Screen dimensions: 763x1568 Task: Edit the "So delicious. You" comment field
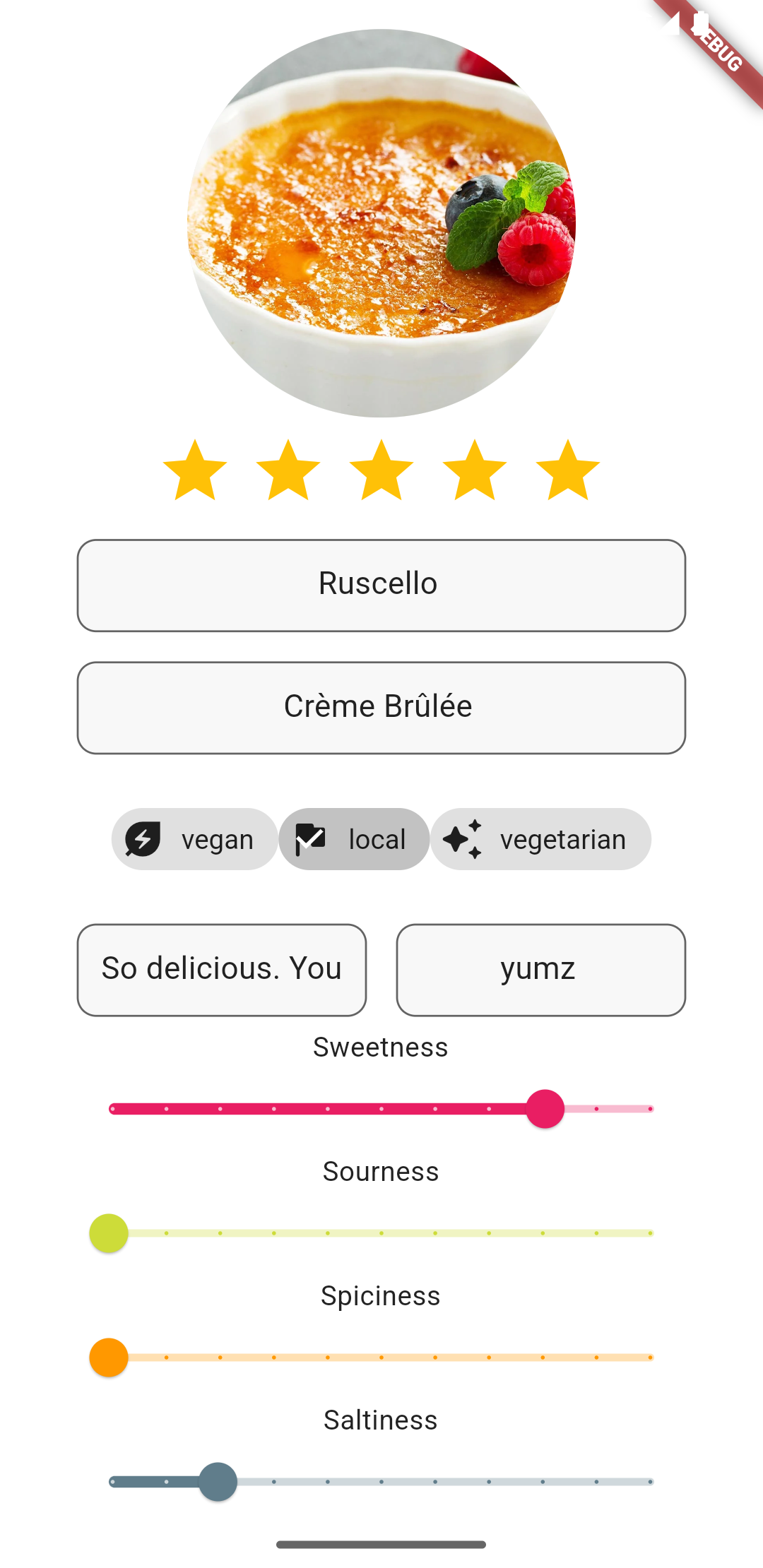pyautogui.click(x=222, y=970)
